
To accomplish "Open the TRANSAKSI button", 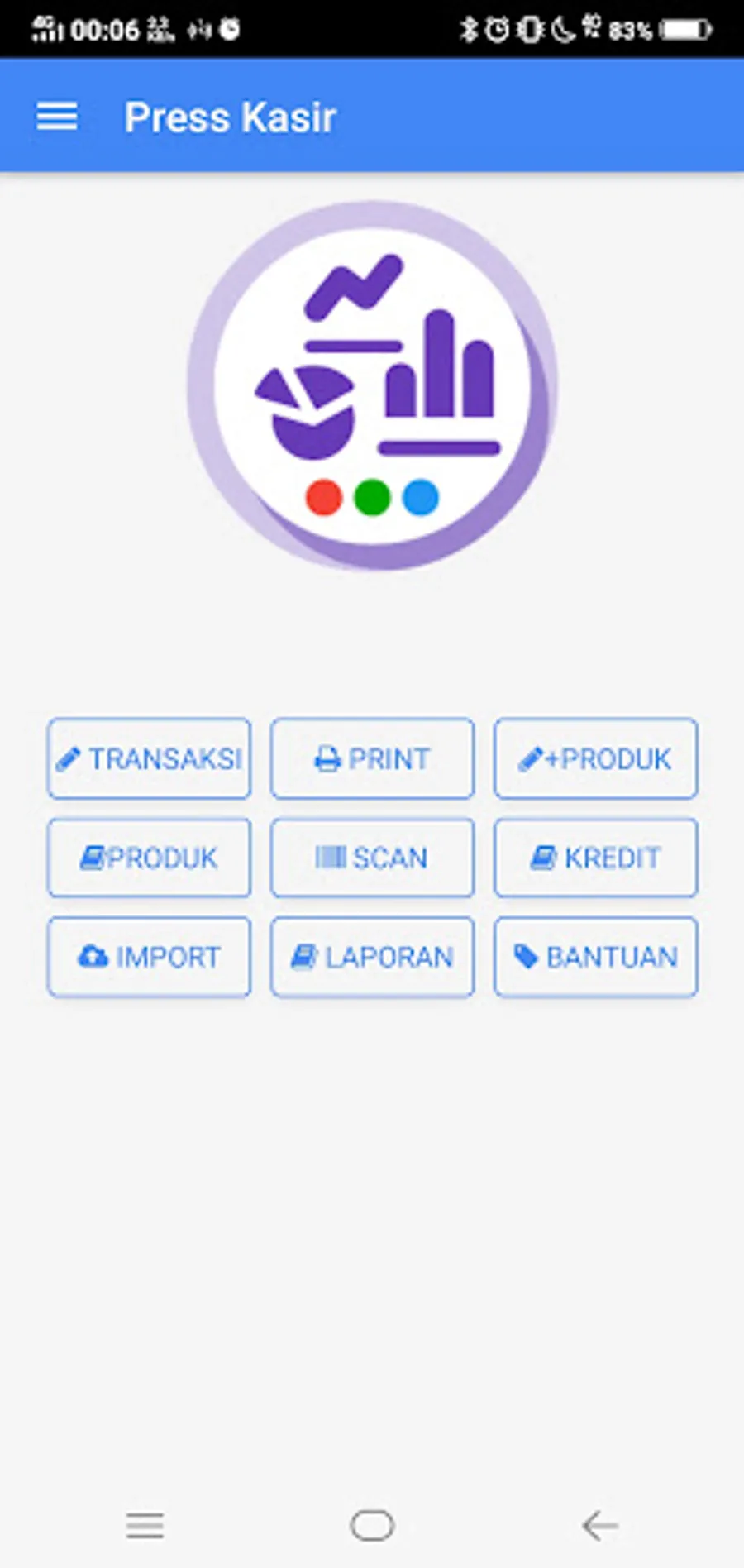I will click(x=149, y=758).
